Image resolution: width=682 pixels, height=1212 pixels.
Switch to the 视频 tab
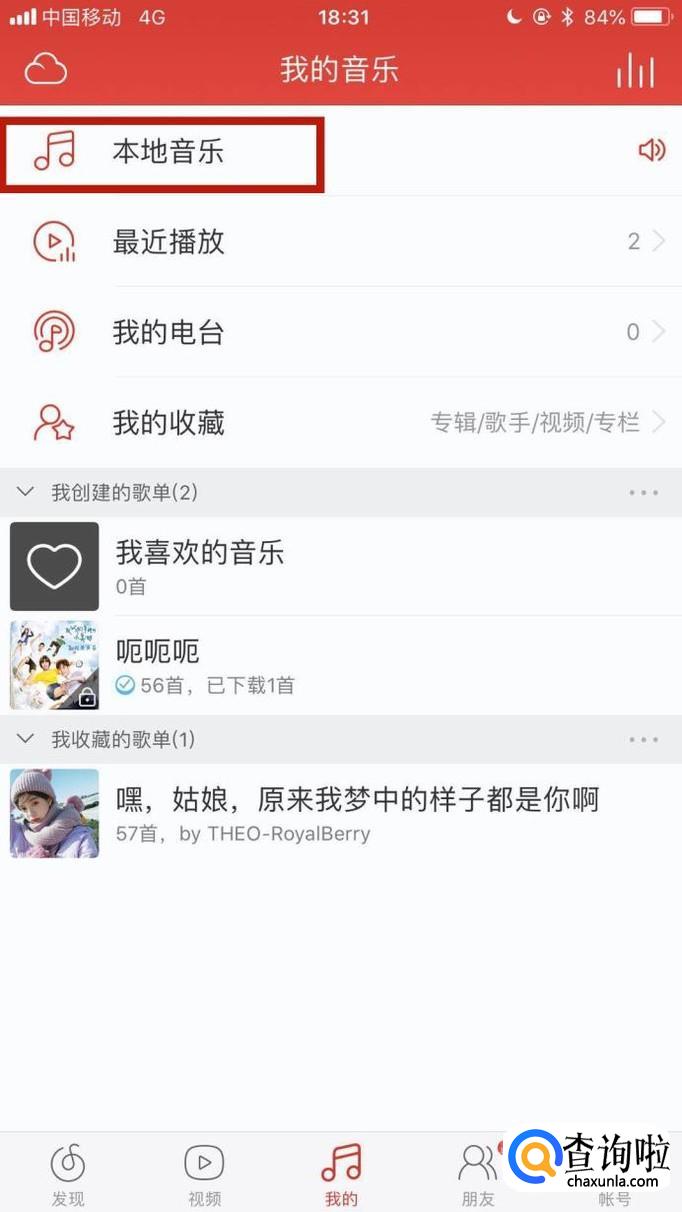point(204,1175)
